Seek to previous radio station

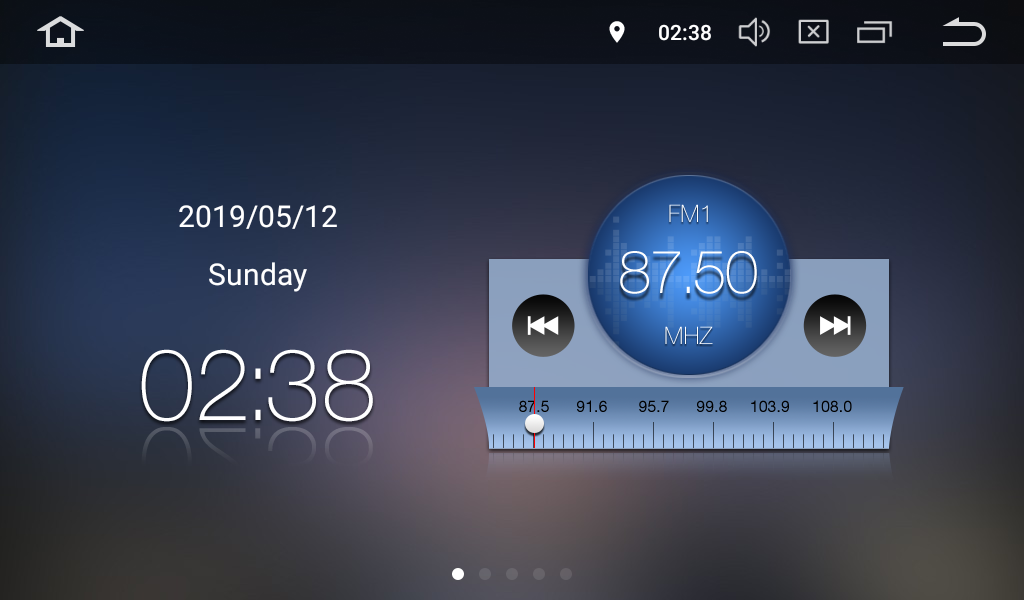pyautogui.click(x=543, y=325)
